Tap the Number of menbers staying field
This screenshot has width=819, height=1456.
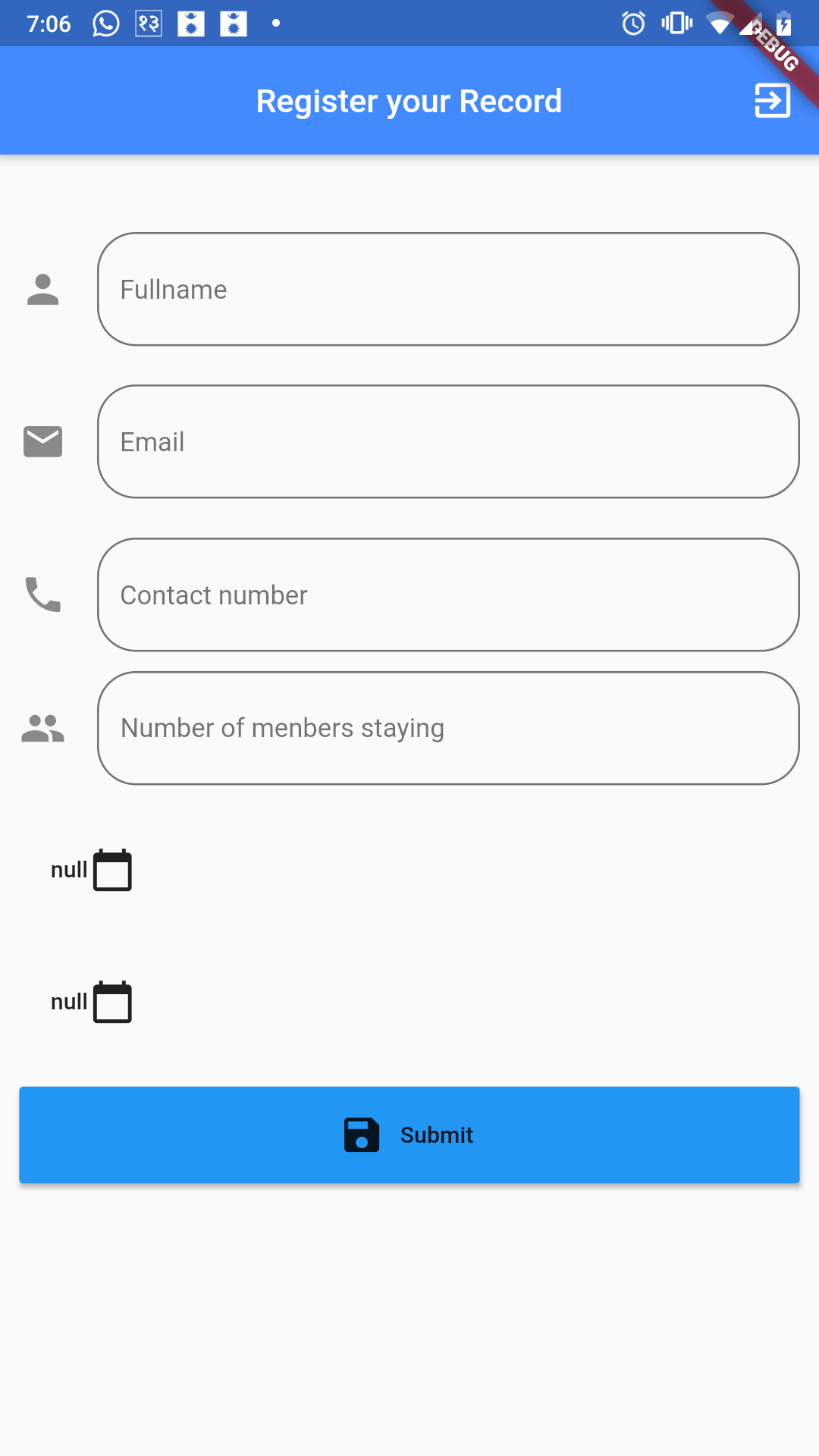[x=447, y=727]
